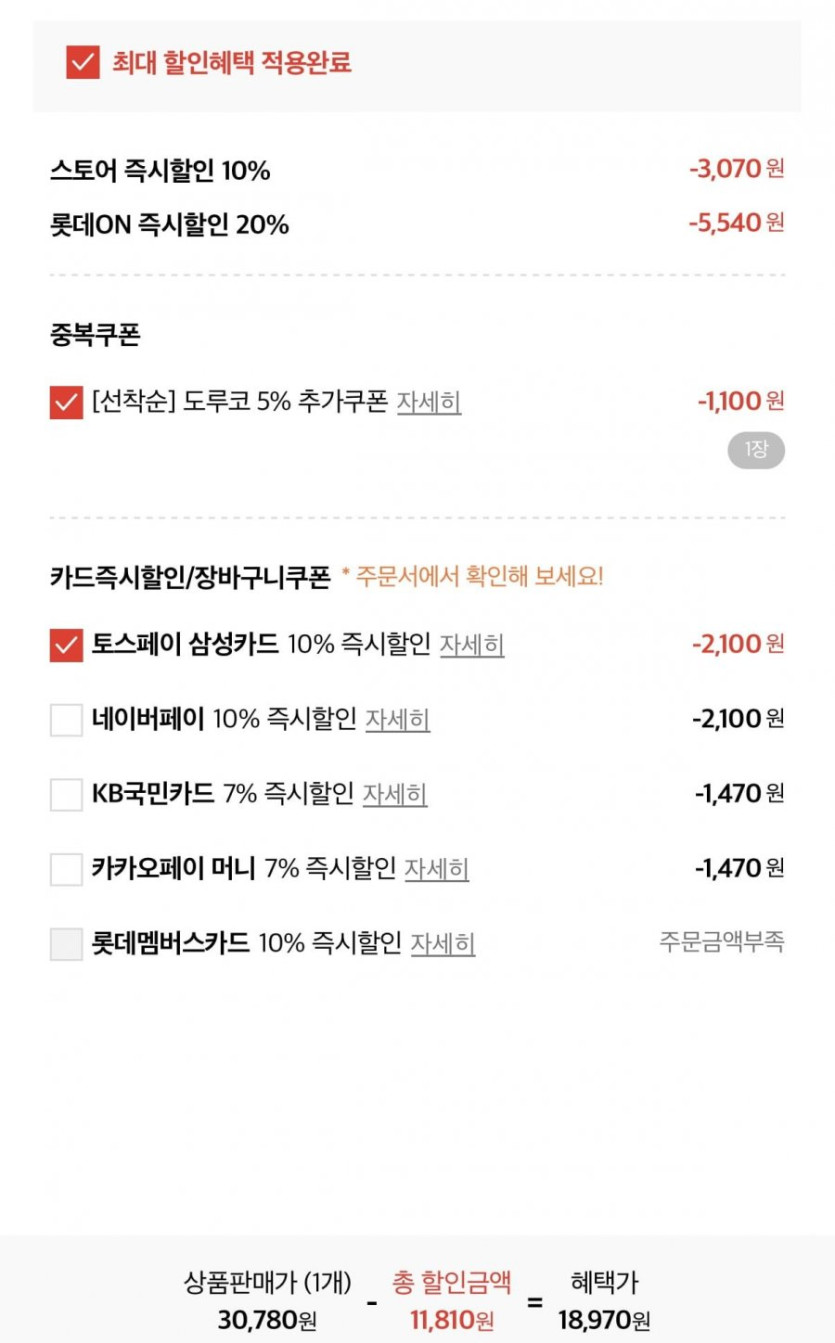Uncheck the 도루코 5% 추가쿠폰 checkbox

coord(66,403)
